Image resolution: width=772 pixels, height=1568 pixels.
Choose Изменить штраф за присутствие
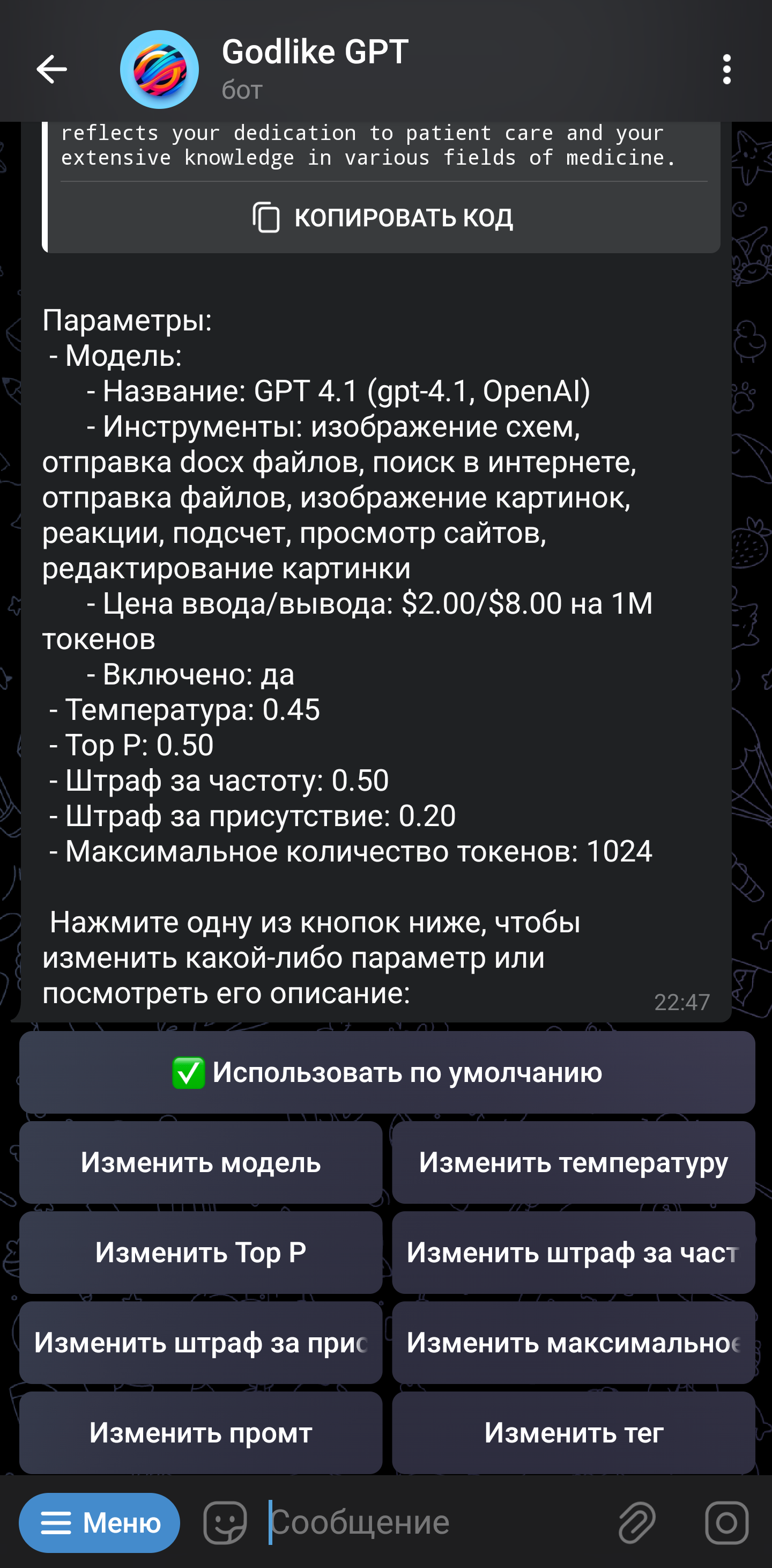201,1343
